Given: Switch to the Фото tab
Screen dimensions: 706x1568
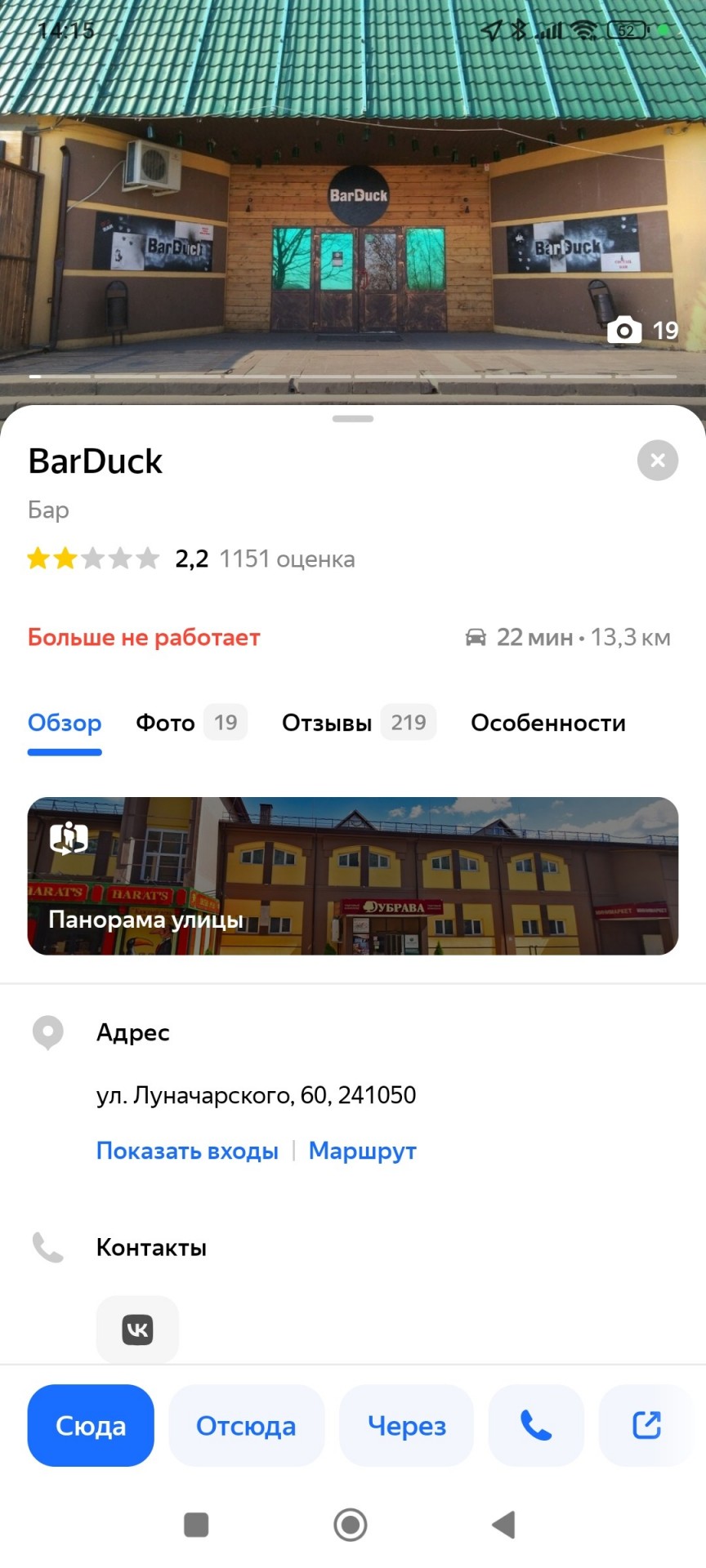Looking at the screenshot, I should [x=190, y=723].
